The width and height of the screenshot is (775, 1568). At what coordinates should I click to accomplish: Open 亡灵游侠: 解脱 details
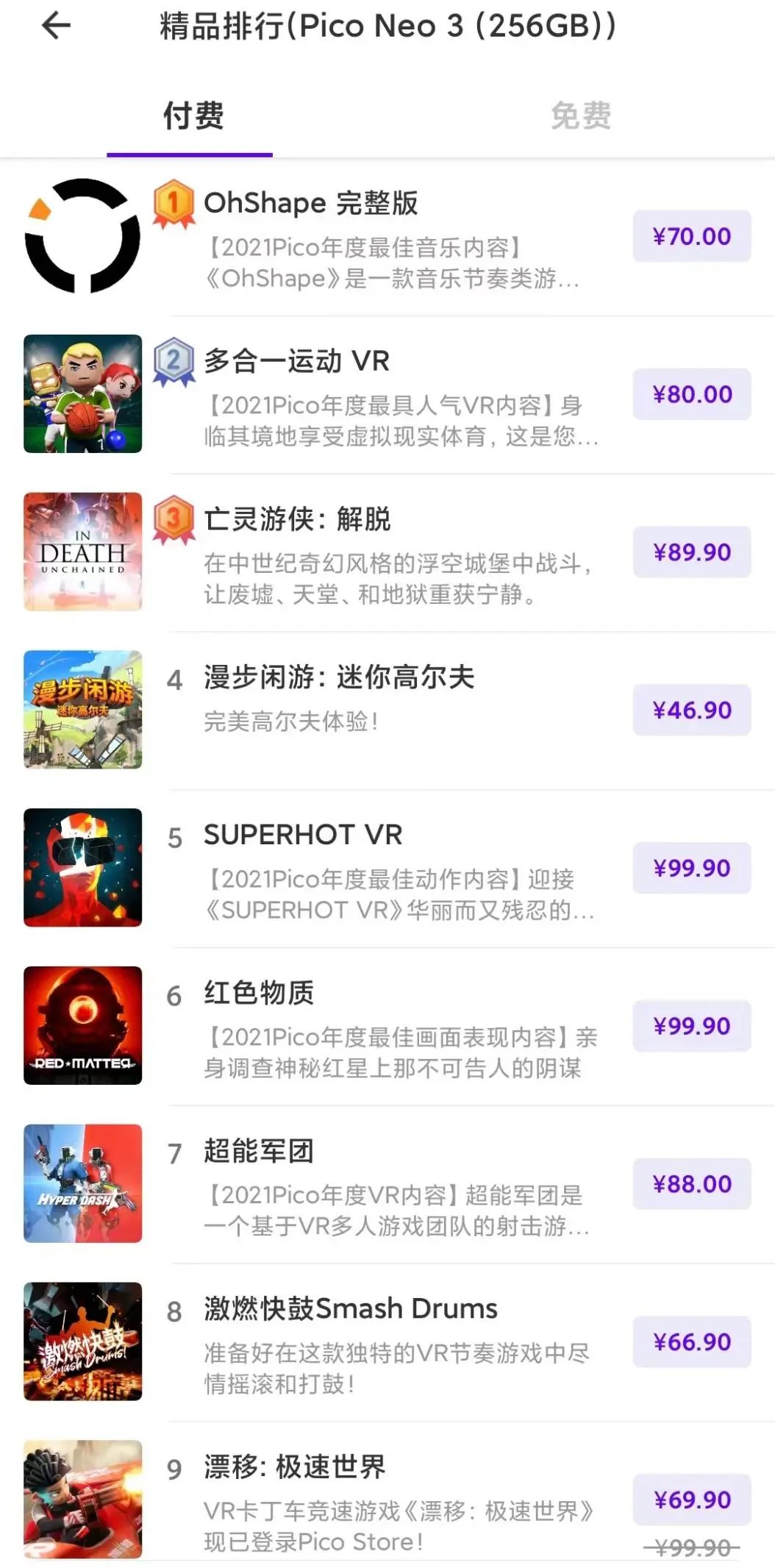tap(297, 519)
